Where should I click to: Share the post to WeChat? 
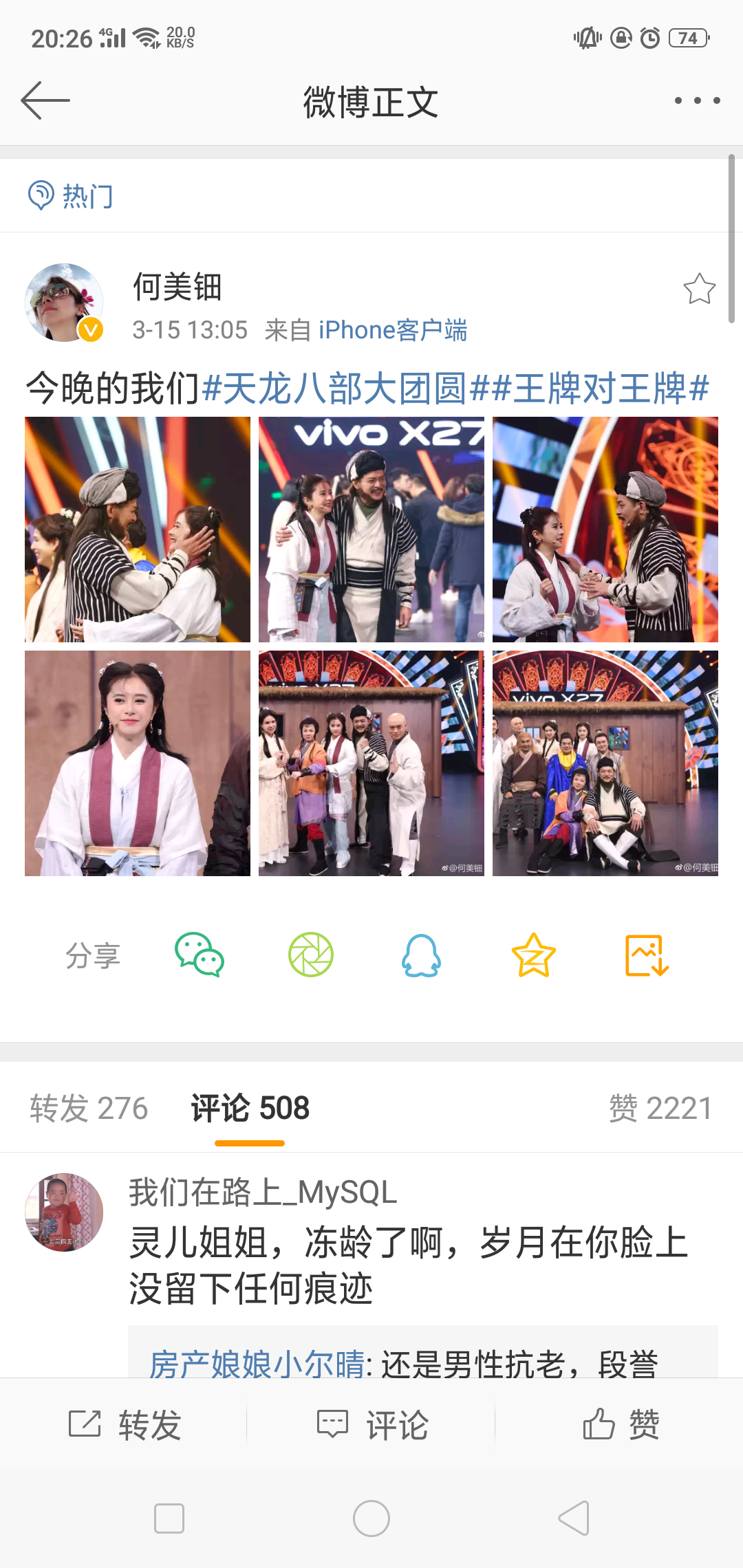point(200,955)
